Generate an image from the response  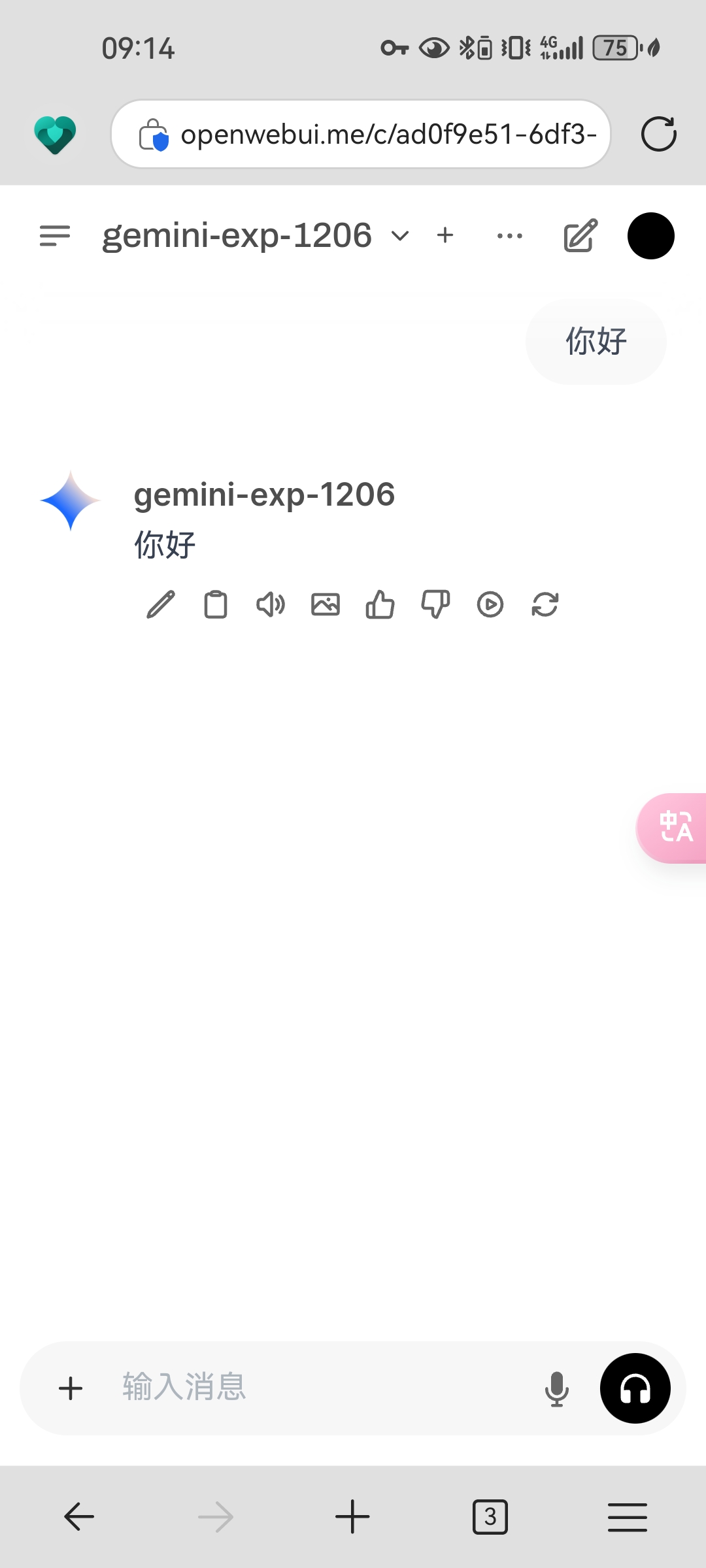coord(326,604)
